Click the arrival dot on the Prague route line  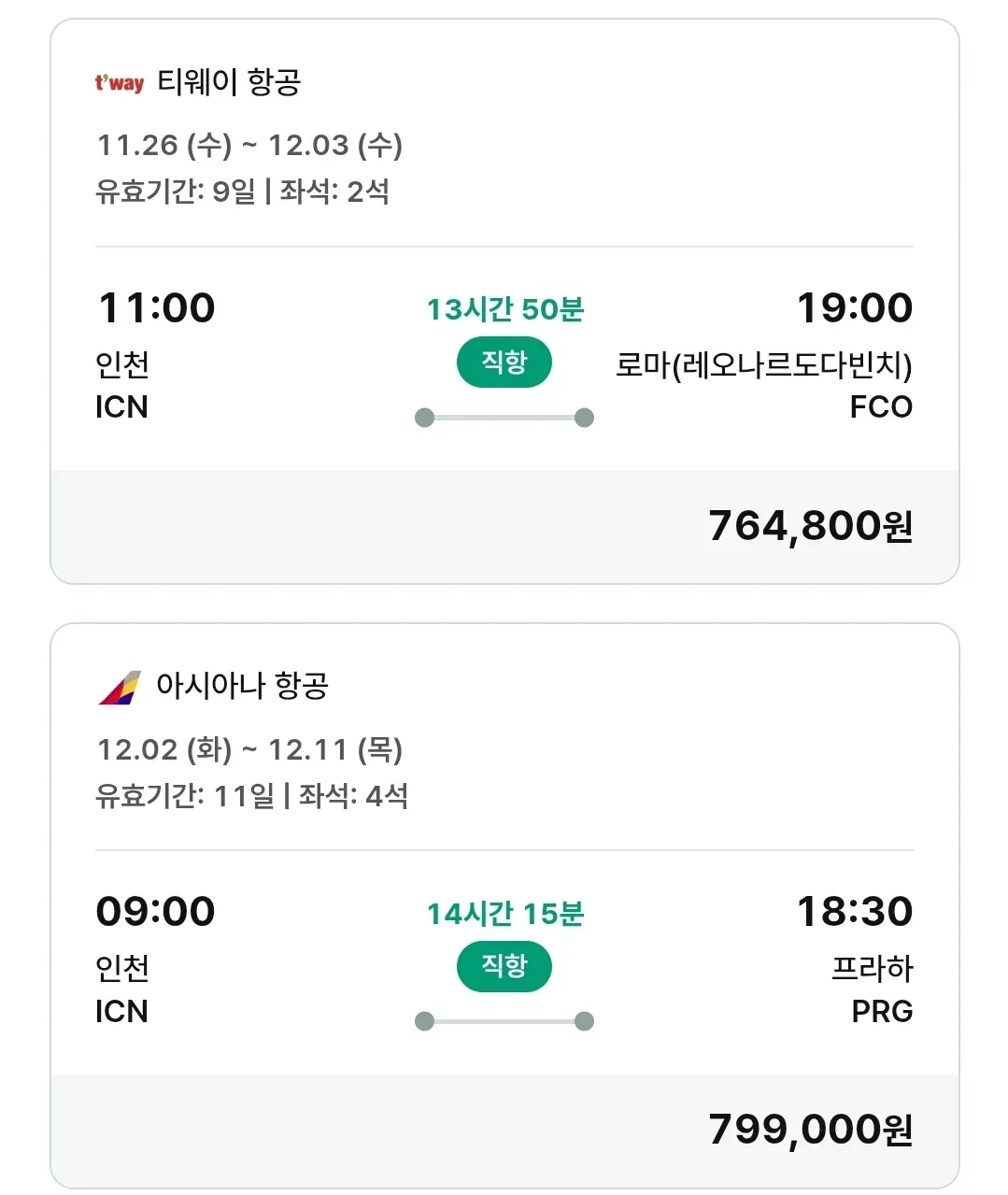[x=585, y=1022]
